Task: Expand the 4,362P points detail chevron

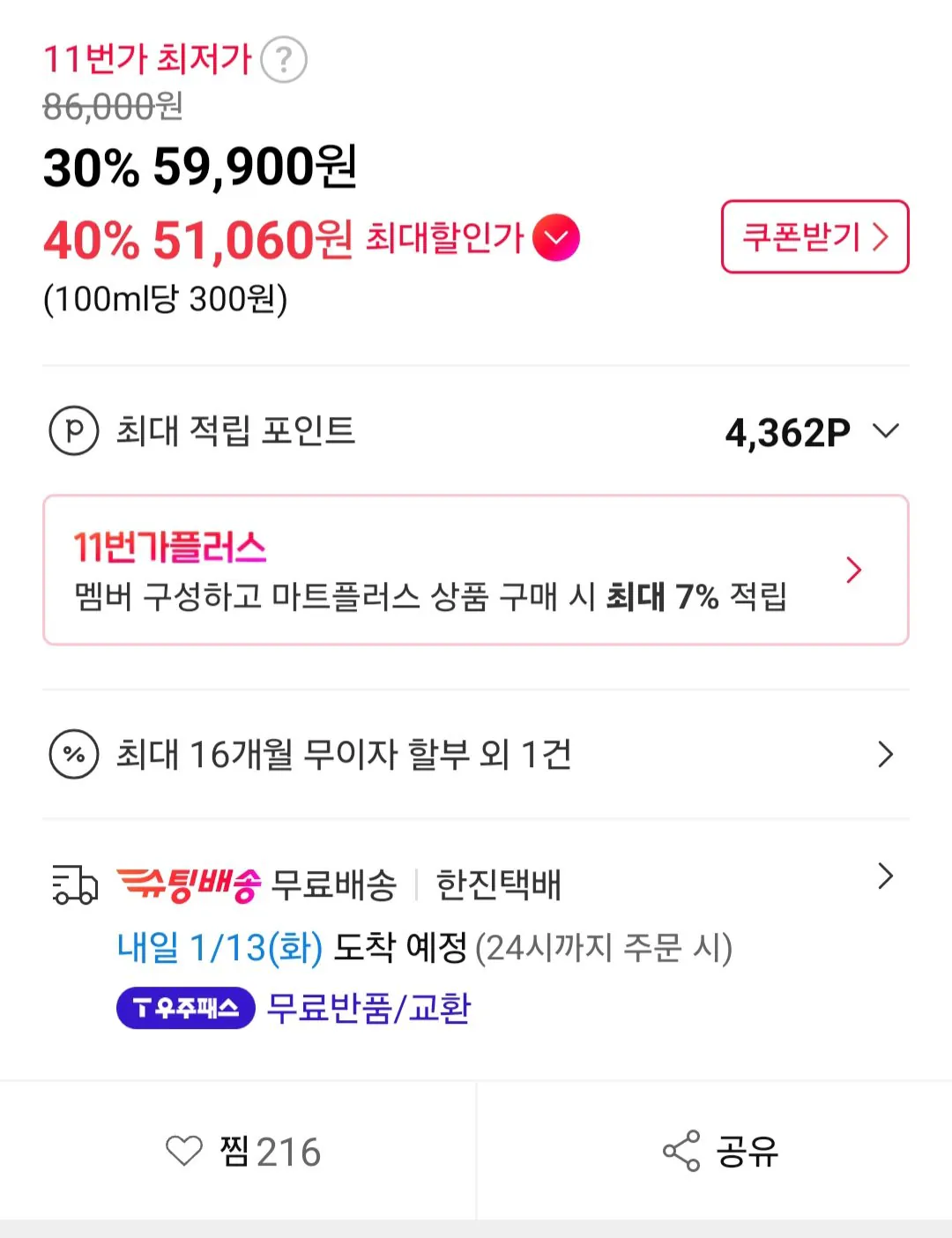Action: (885, 431)
